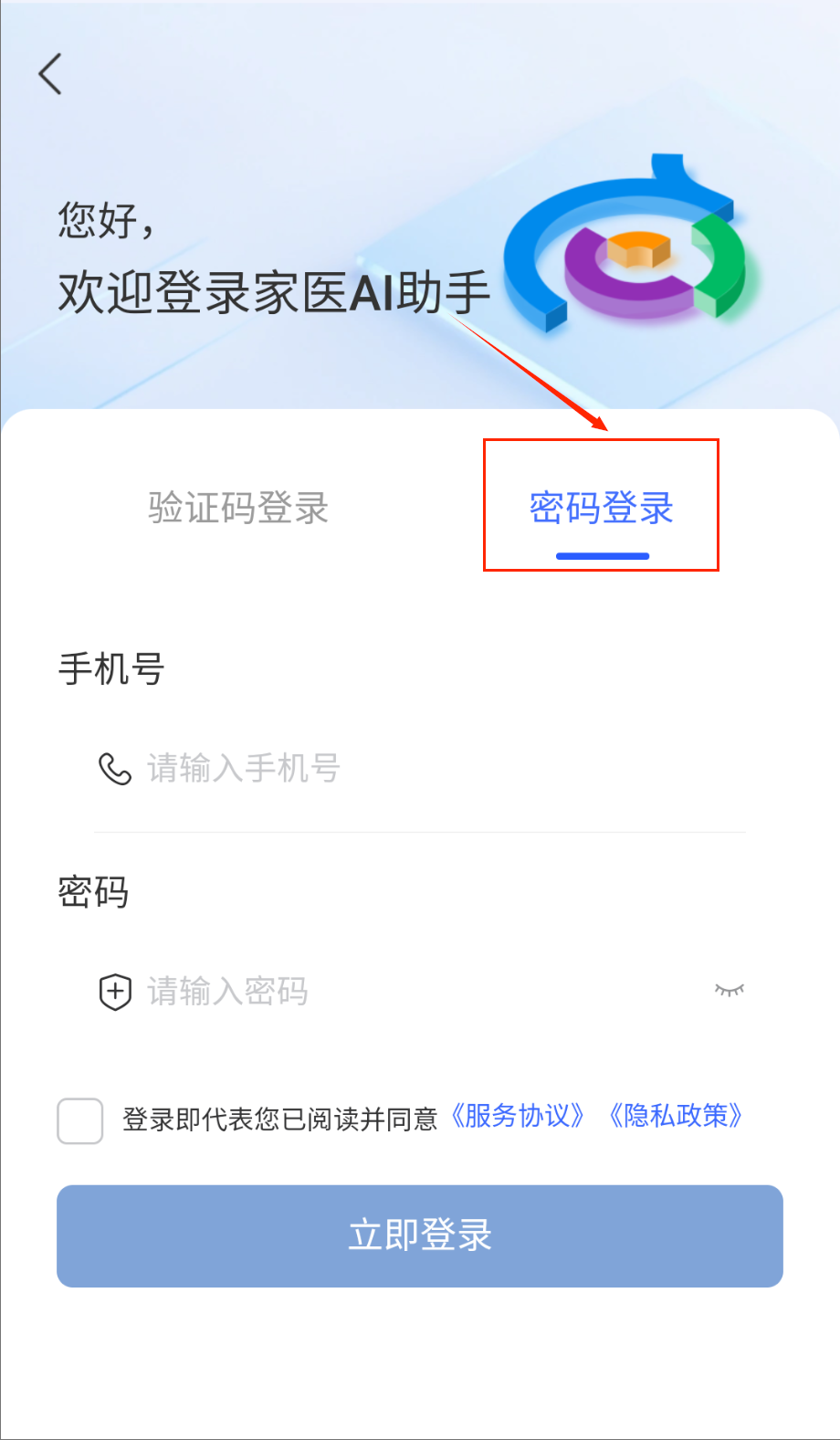Viewport: 840px width, 1440px height.
Task: Check the agreement consent checkbox
Action: 80,1120
